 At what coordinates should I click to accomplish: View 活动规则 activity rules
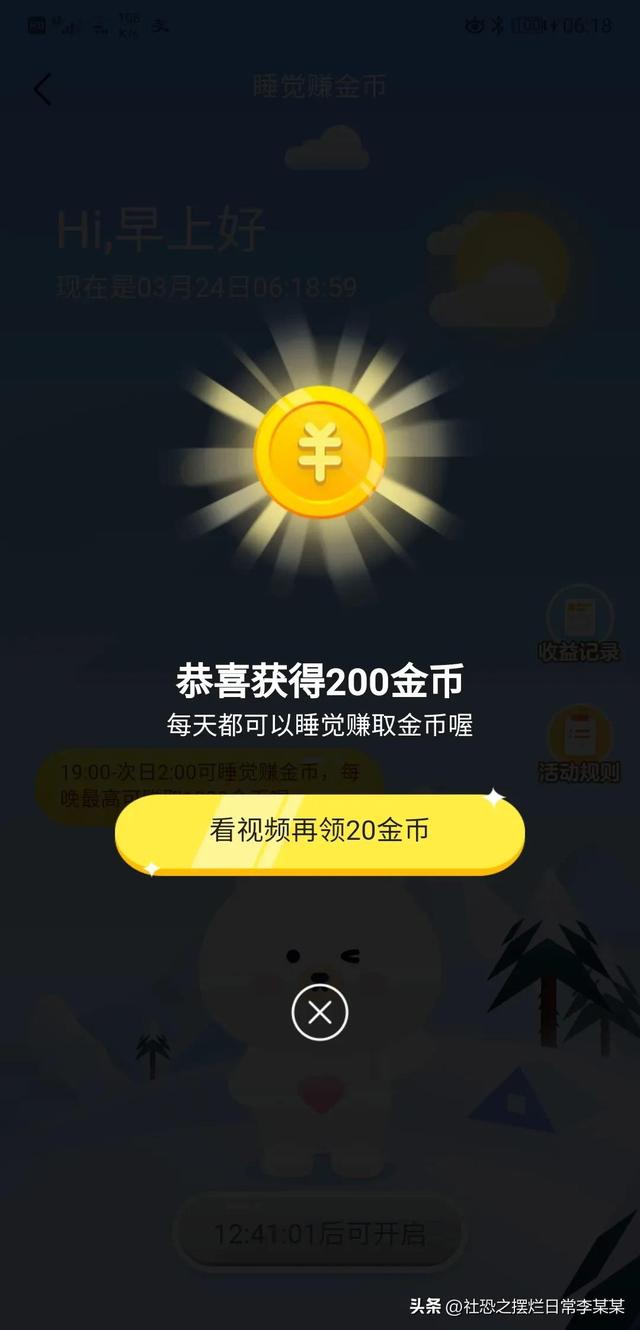[579, 746]
